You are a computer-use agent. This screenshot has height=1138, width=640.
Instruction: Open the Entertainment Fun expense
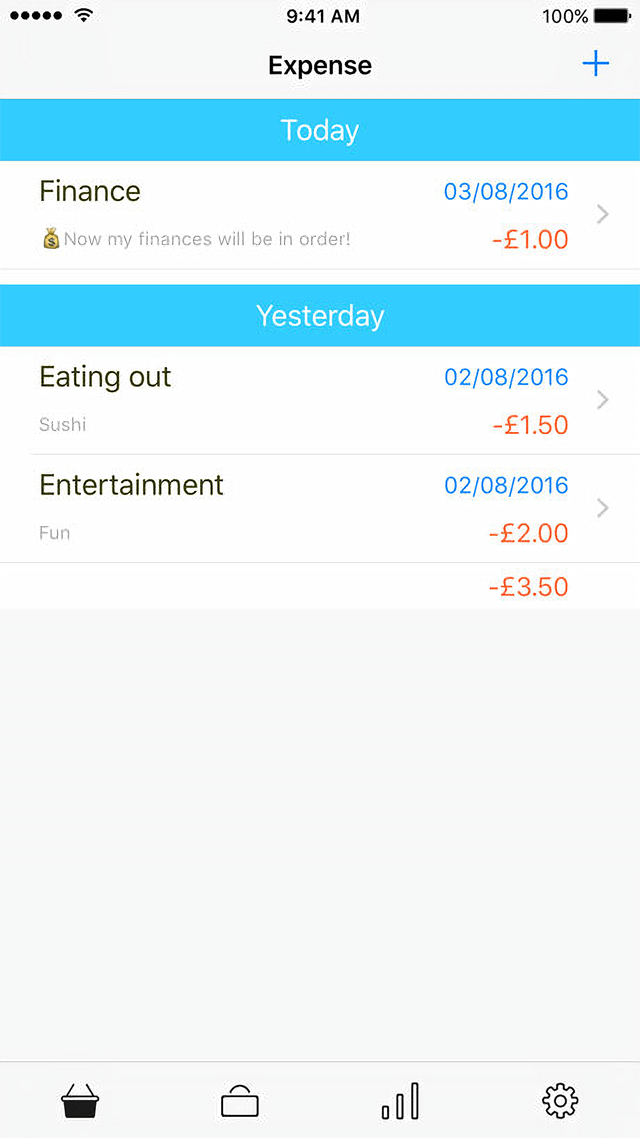[320, 509]
